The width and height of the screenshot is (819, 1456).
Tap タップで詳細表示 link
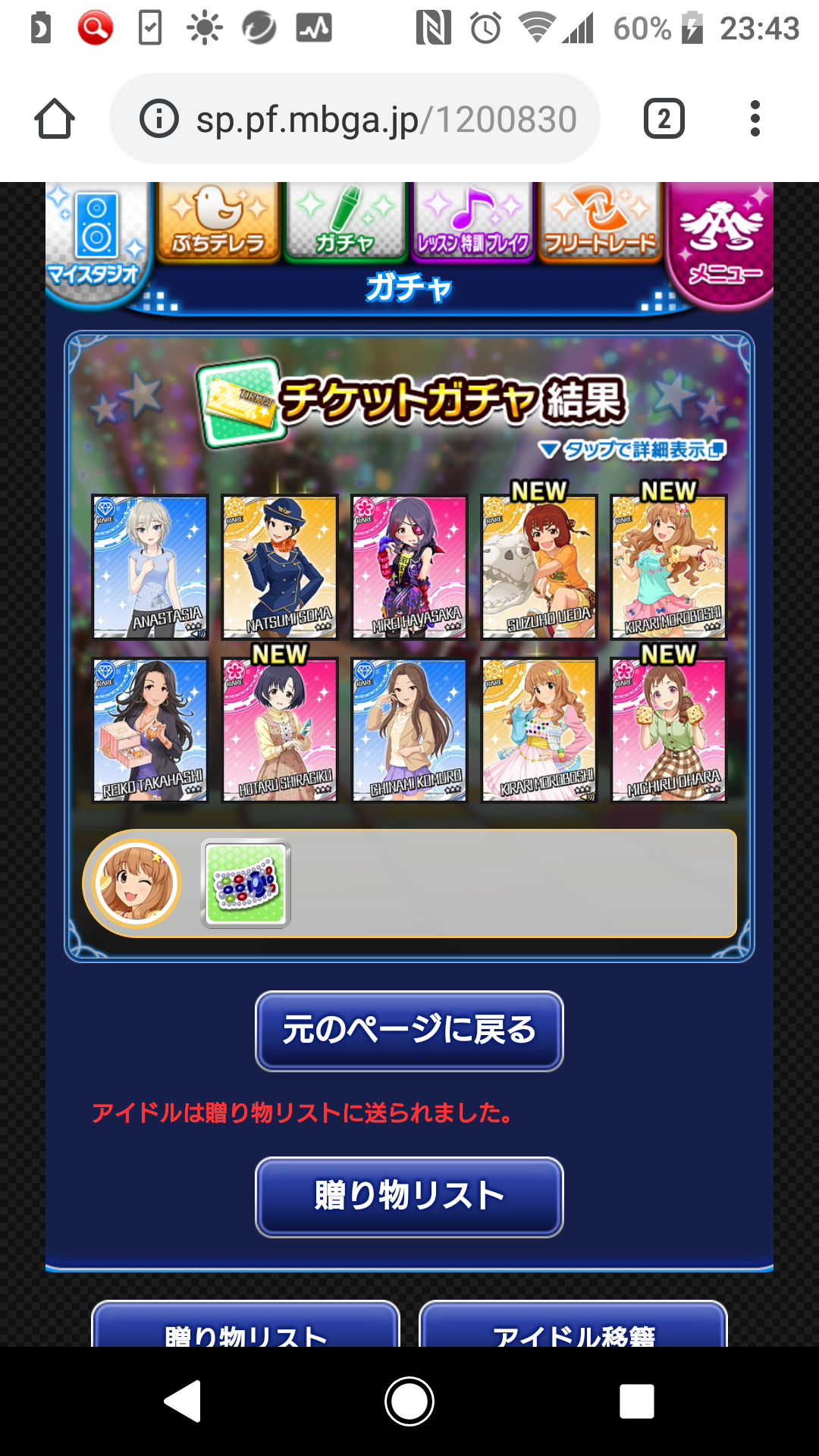coord(632,450)
